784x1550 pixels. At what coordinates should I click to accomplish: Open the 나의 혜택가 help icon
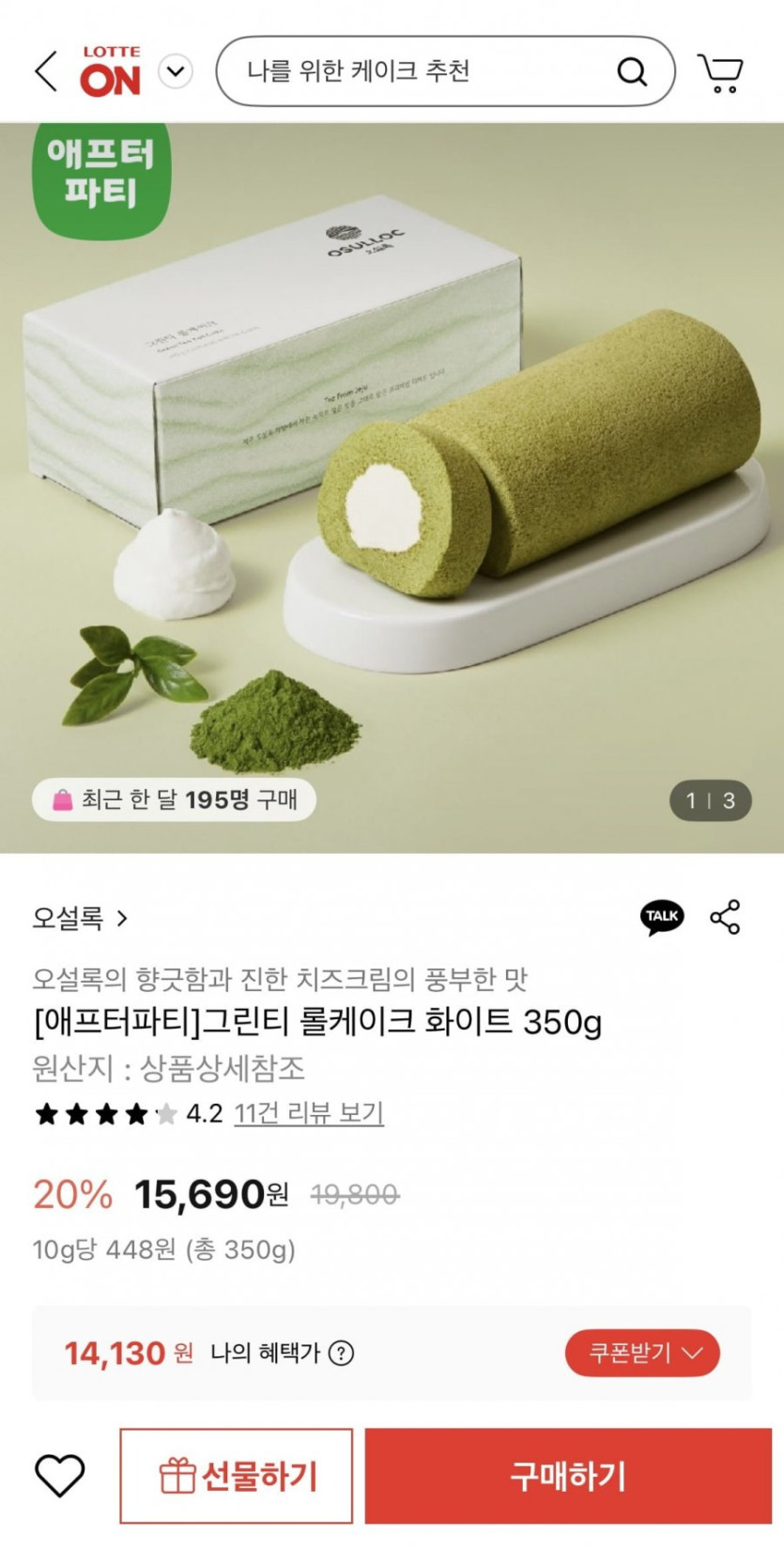click(342, 1353)
